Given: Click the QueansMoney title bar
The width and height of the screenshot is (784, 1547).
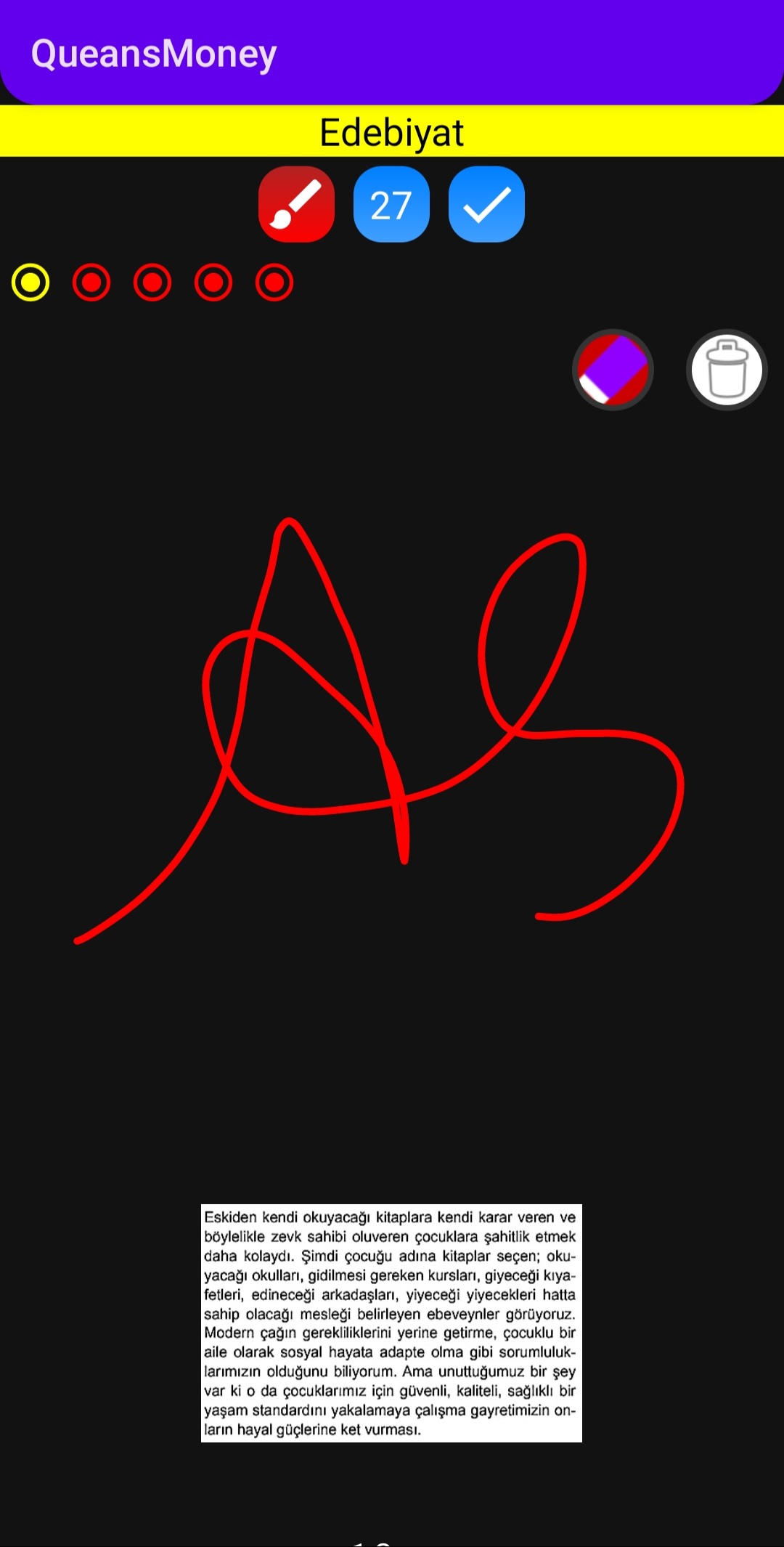Looking at the screenshot, I should (155, 53).
